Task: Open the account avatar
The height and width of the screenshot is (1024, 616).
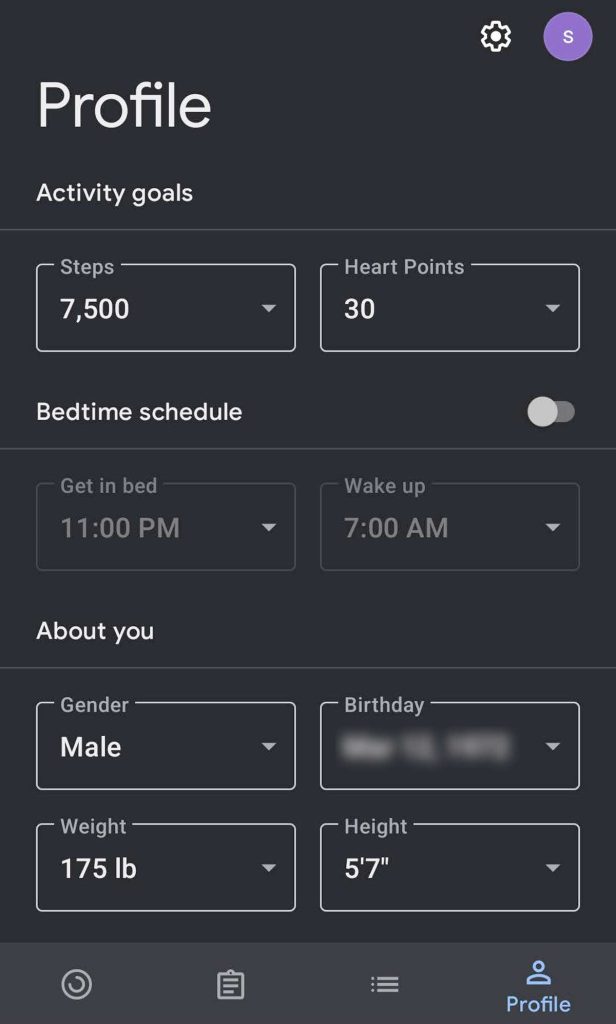Action: pos(568,37)
